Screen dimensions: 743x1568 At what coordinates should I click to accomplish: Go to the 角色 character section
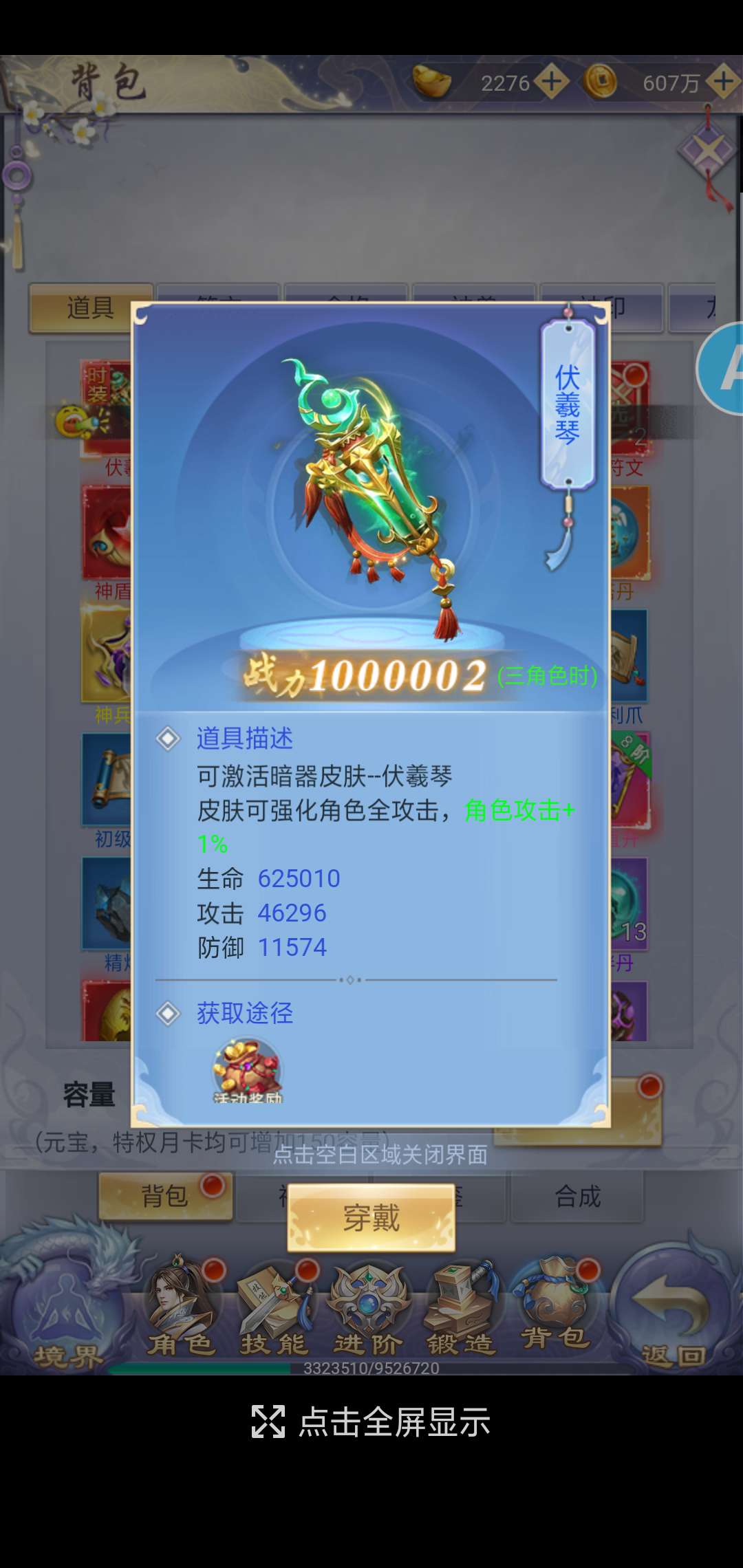[182, 1309]
